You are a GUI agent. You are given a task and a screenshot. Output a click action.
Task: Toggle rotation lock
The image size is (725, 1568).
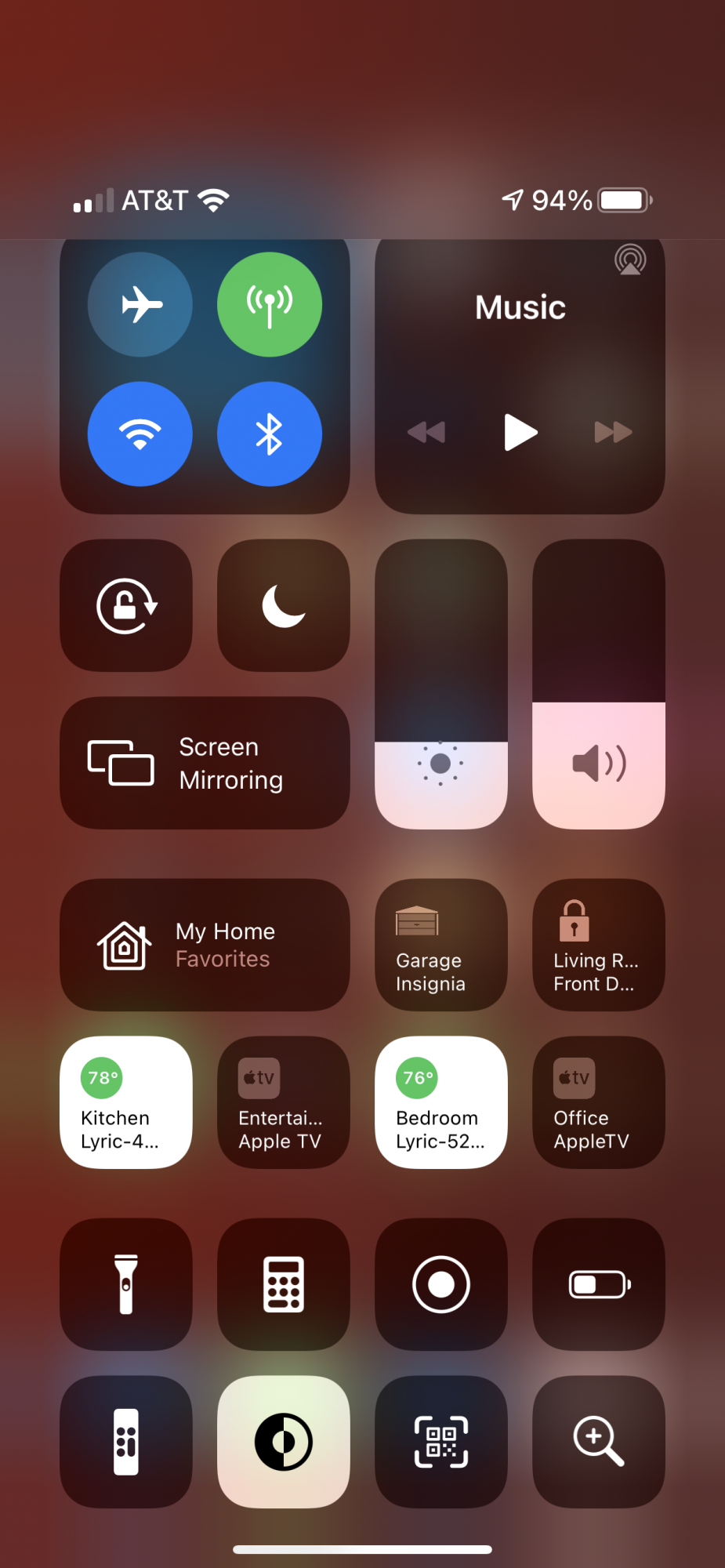pos(126,605)
